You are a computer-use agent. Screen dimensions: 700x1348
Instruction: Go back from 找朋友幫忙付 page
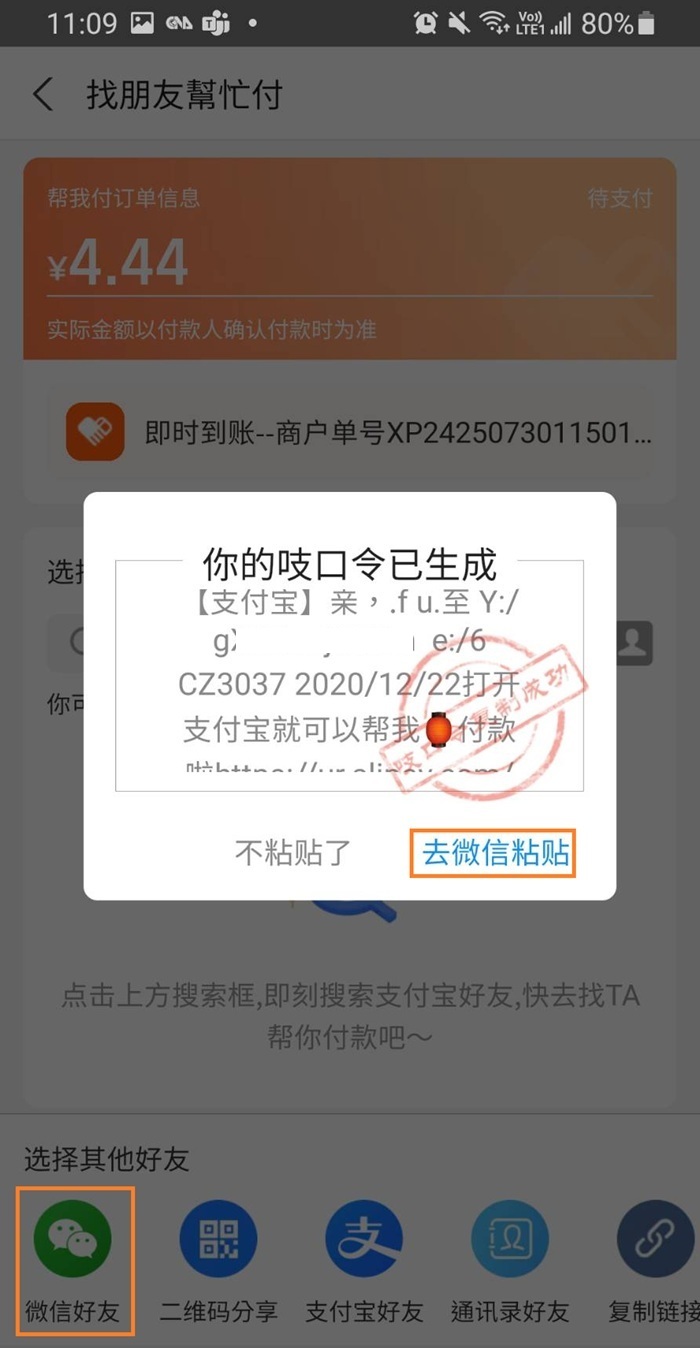[42, 95]
